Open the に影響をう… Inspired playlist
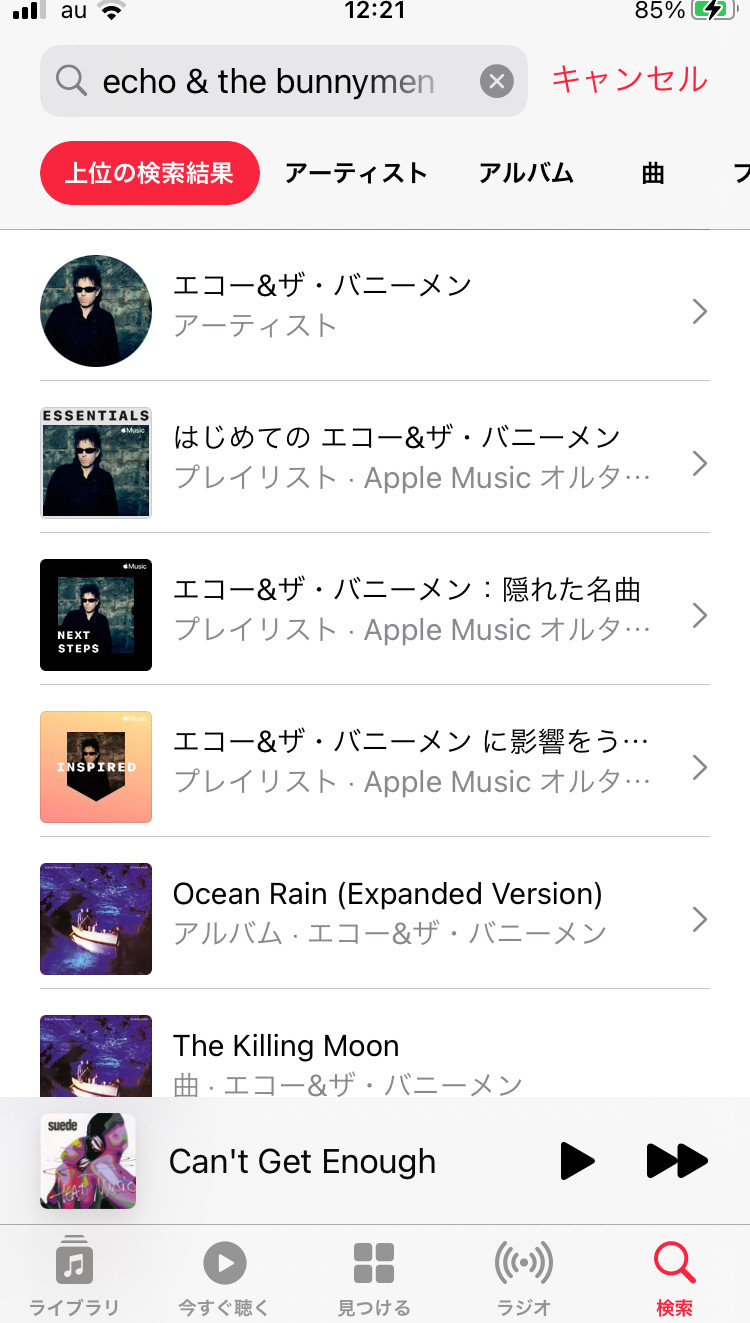 click(375, 767)
